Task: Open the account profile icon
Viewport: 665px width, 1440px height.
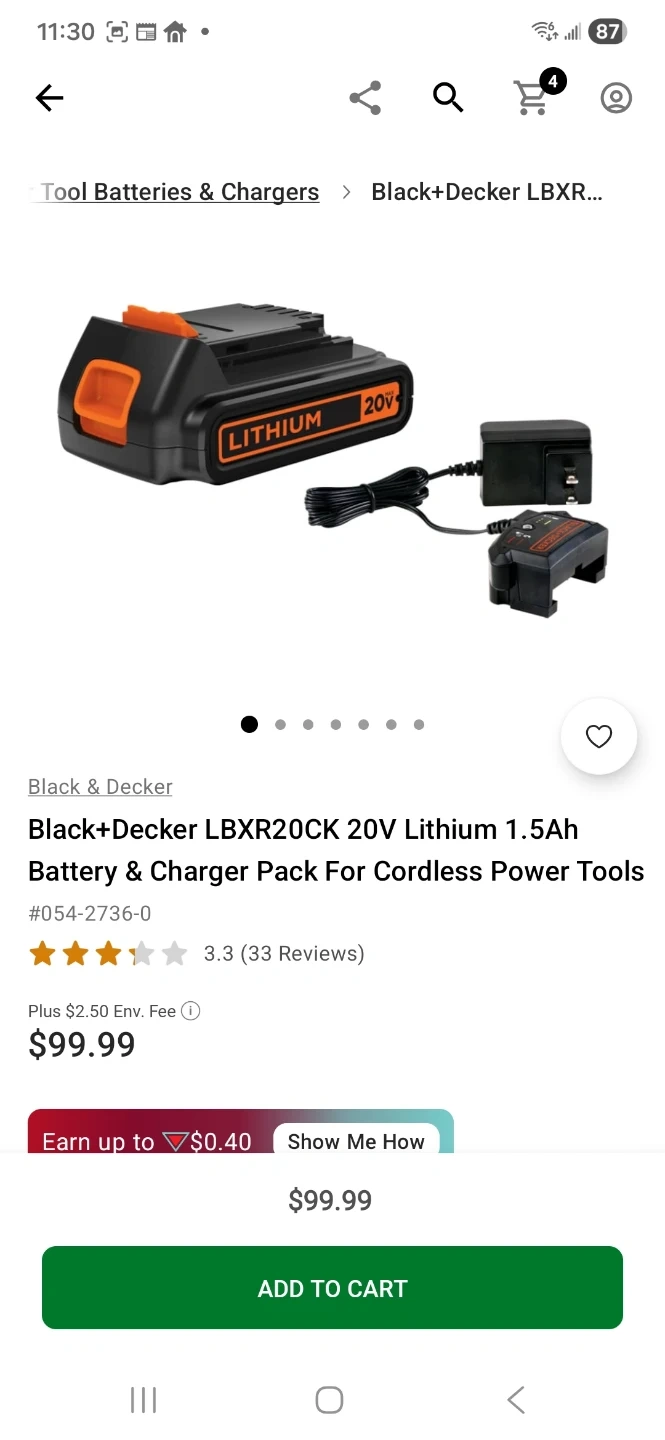Action: point(616,98)
